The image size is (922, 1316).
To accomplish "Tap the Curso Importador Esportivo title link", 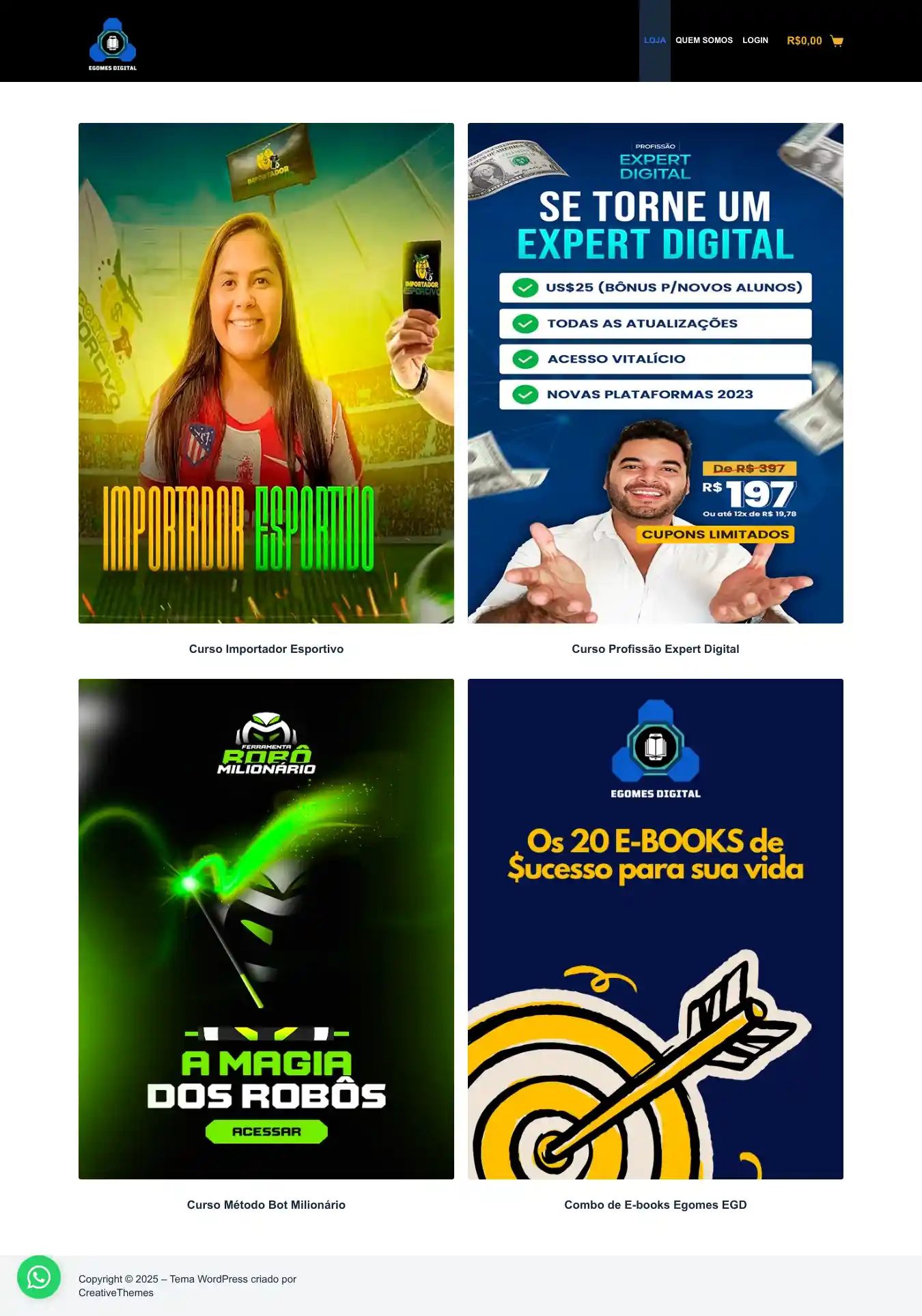I will [x=266, y=649].
